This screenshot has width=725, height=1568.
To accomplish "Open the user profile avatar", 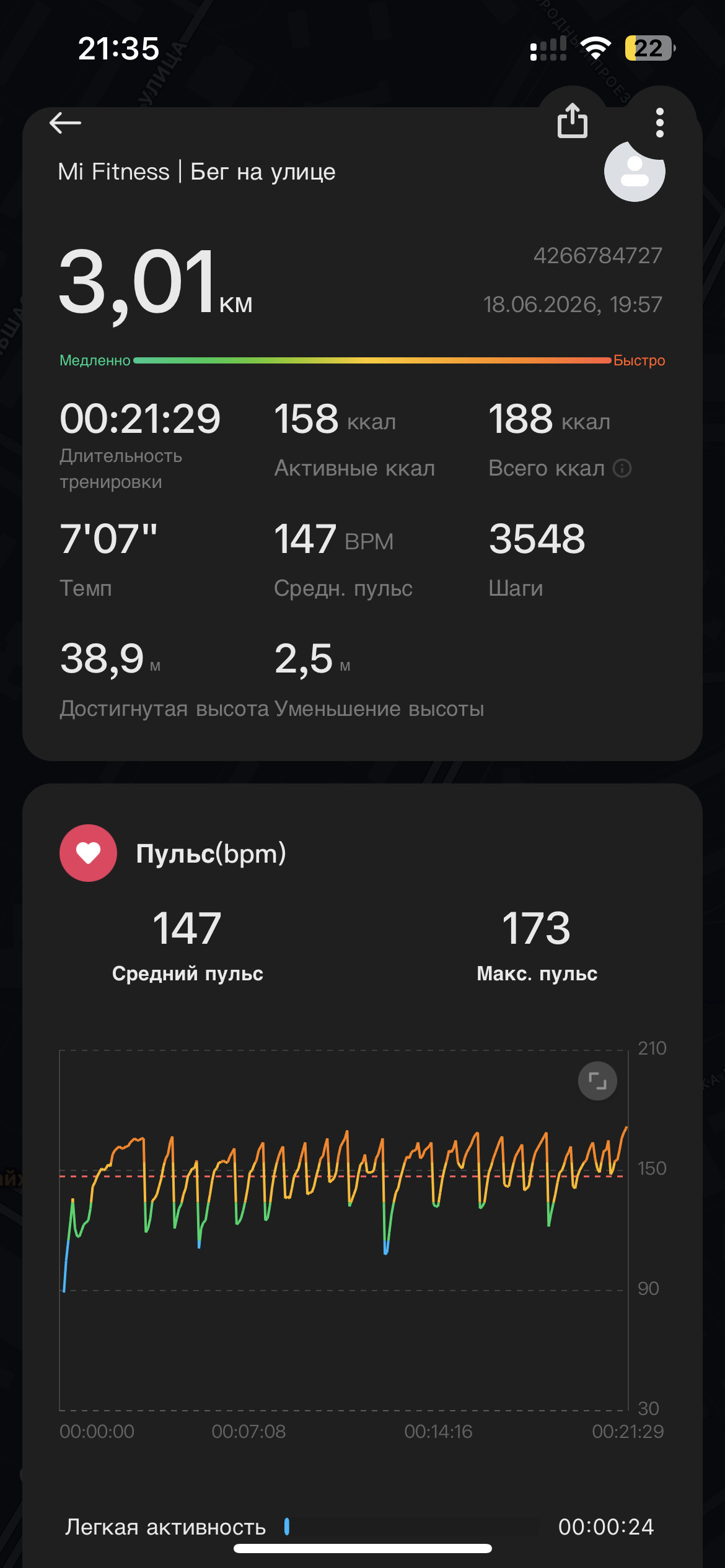I will pyautogui.click(x=635, y=172).
